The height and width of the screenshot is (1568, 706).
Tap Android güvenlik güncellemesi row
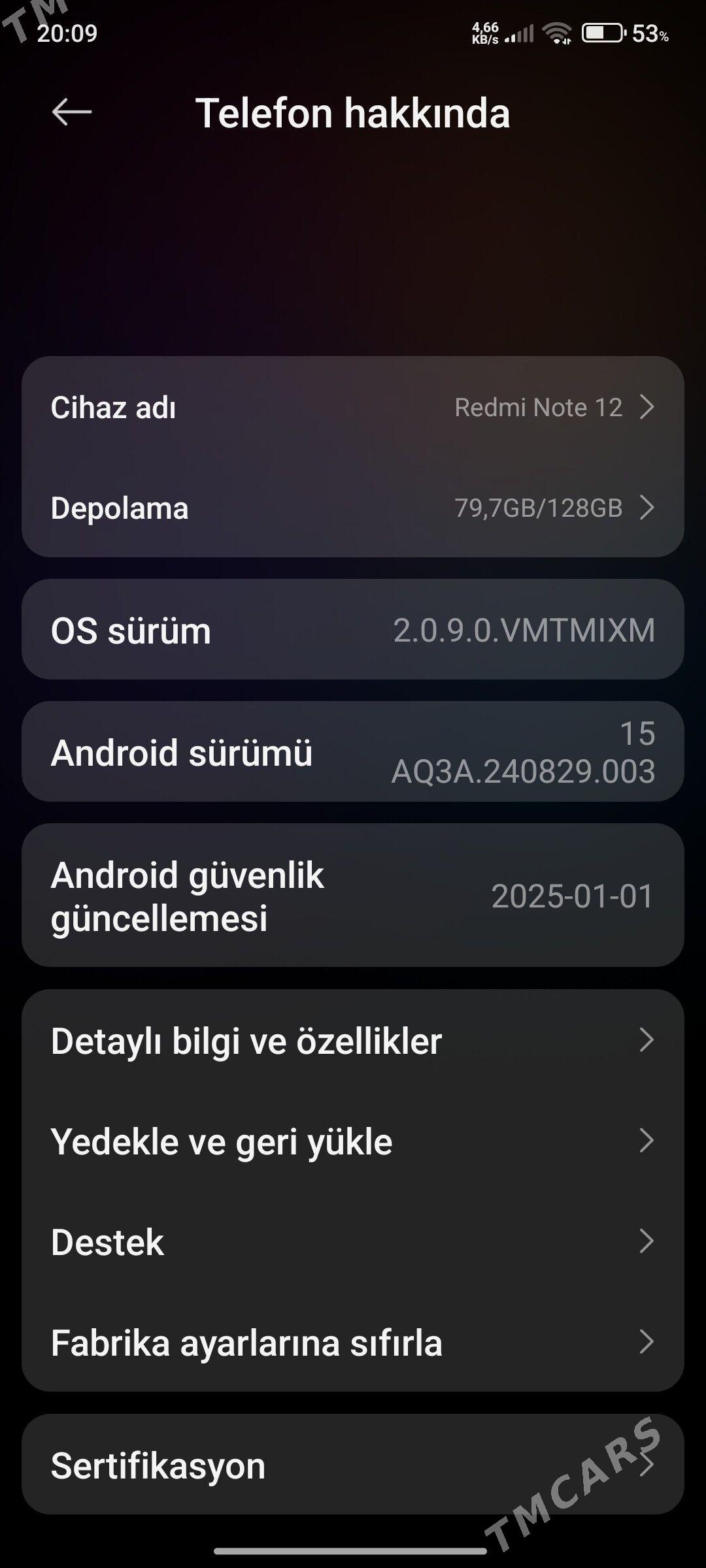353,895
